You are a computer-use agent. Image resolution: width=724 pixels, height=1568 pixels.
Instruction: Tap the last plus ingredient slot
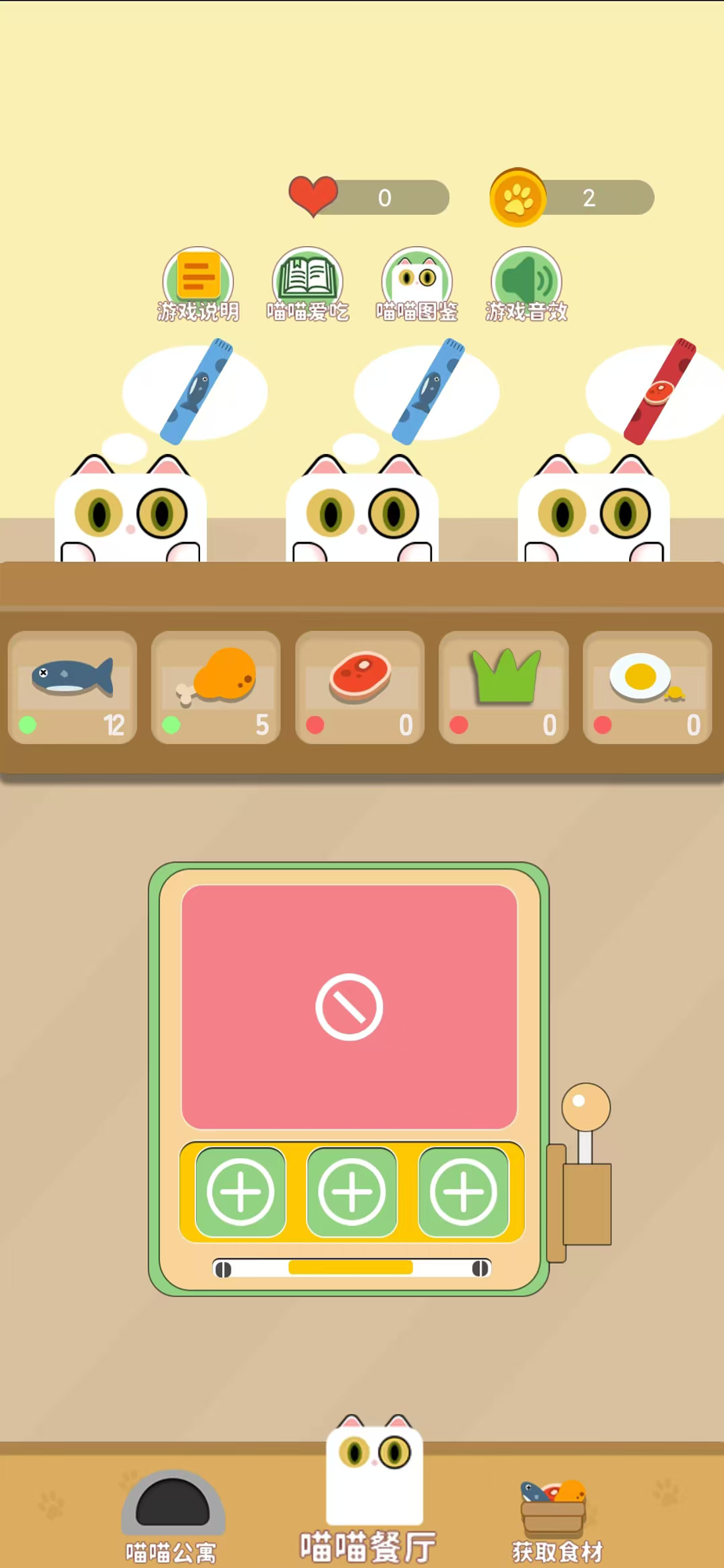tap(463, 1192)
